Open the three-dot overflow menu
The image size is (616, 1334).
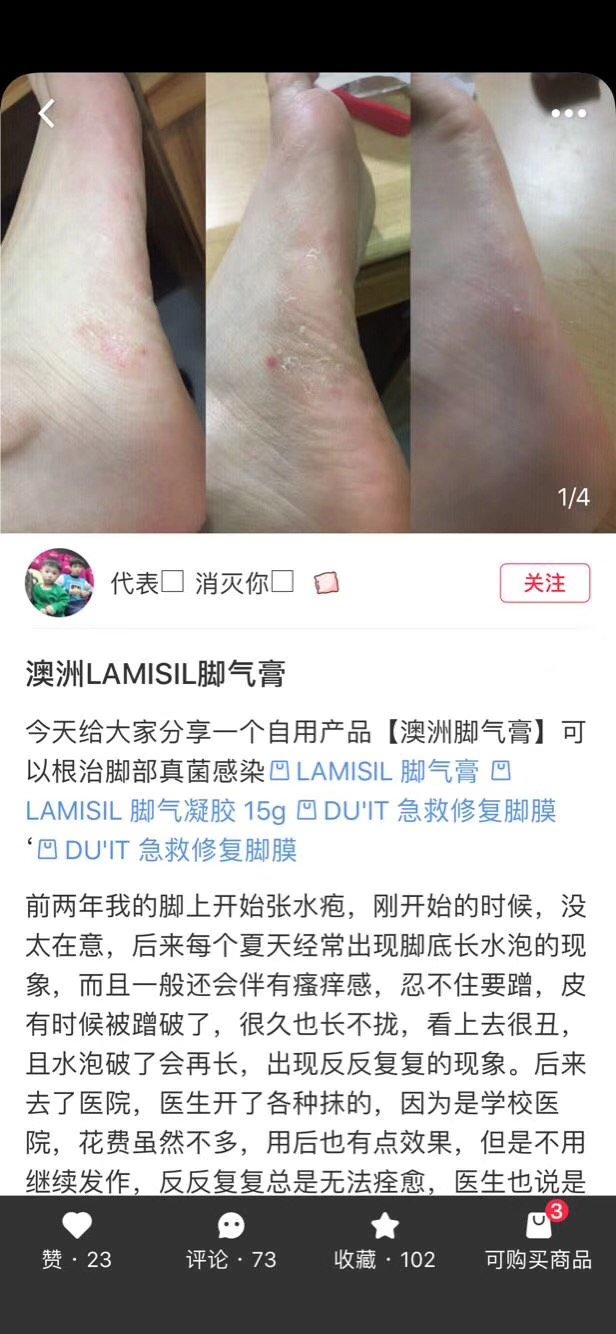(x=568, y=114)
